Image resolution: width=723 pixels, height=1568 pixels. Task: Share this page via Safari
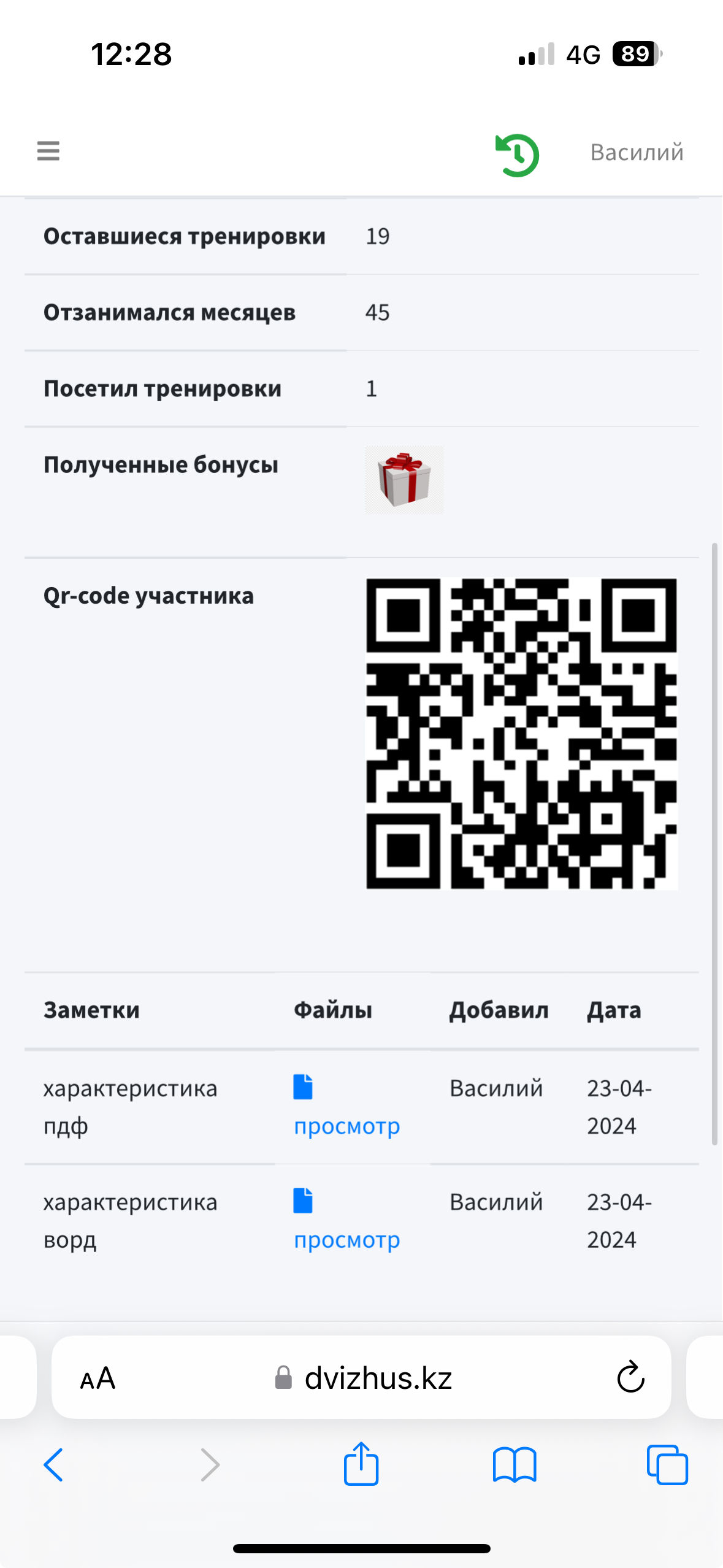361,1464
